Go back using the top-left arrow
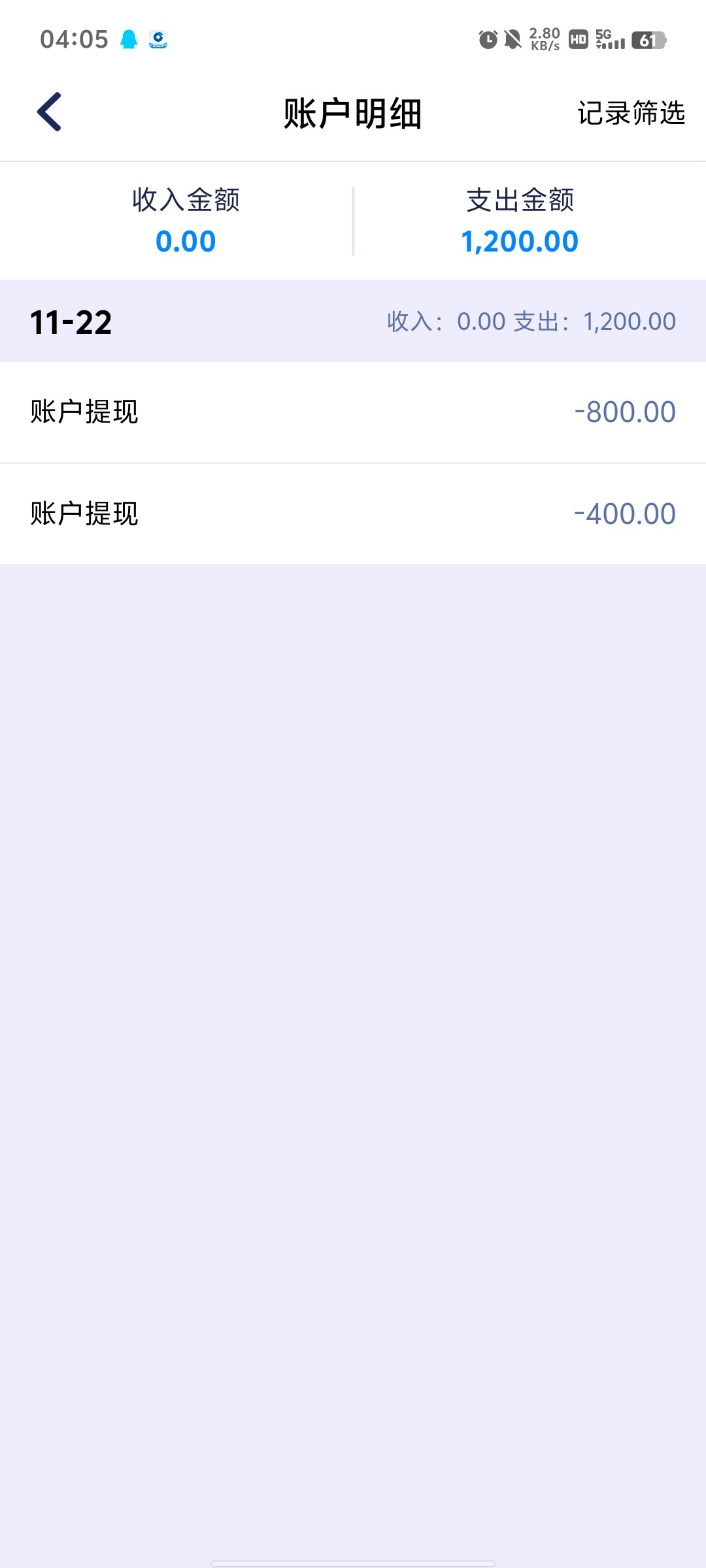This screenshot has width=706, height=1568. (x=49, y=112)
